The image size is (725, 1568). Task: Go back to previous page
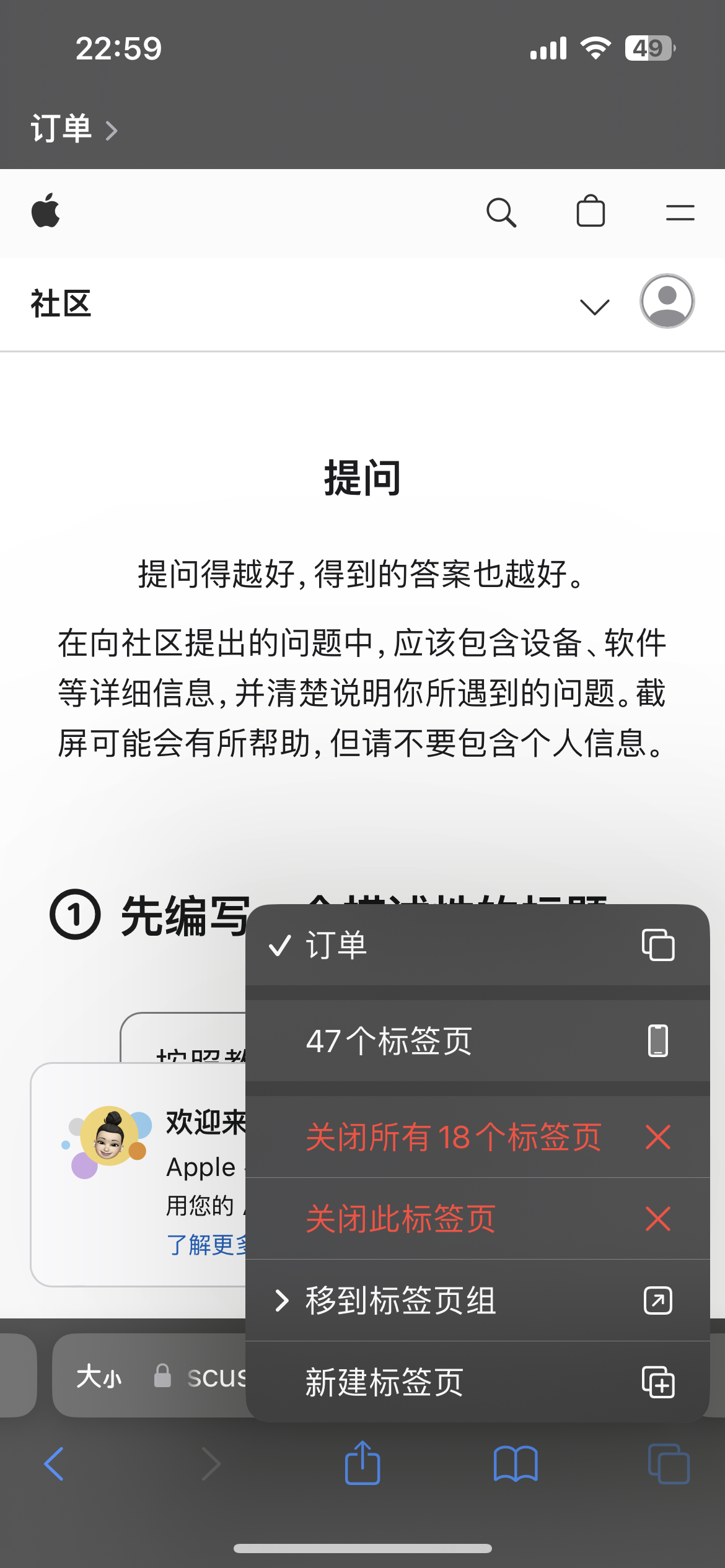pyautogui.click(x=55, y=1464)
